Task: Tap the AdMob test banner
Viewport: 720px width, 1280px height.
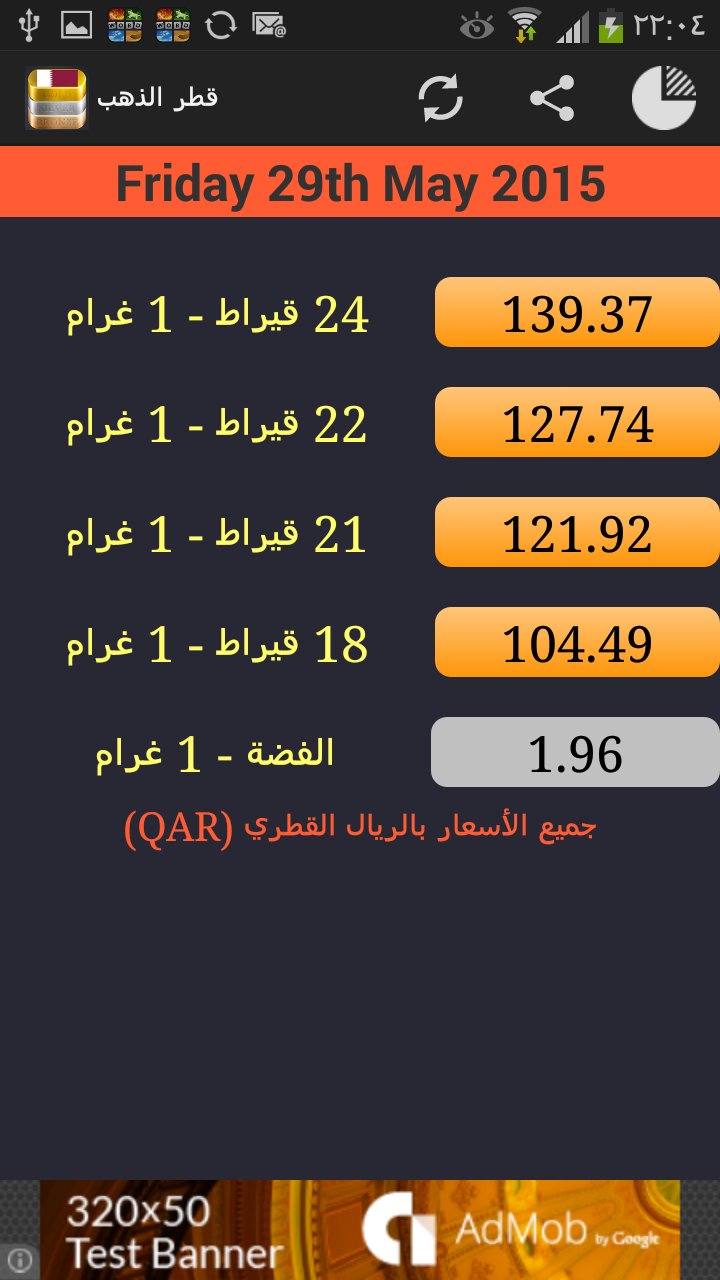Action: (x=360, y=1230)
